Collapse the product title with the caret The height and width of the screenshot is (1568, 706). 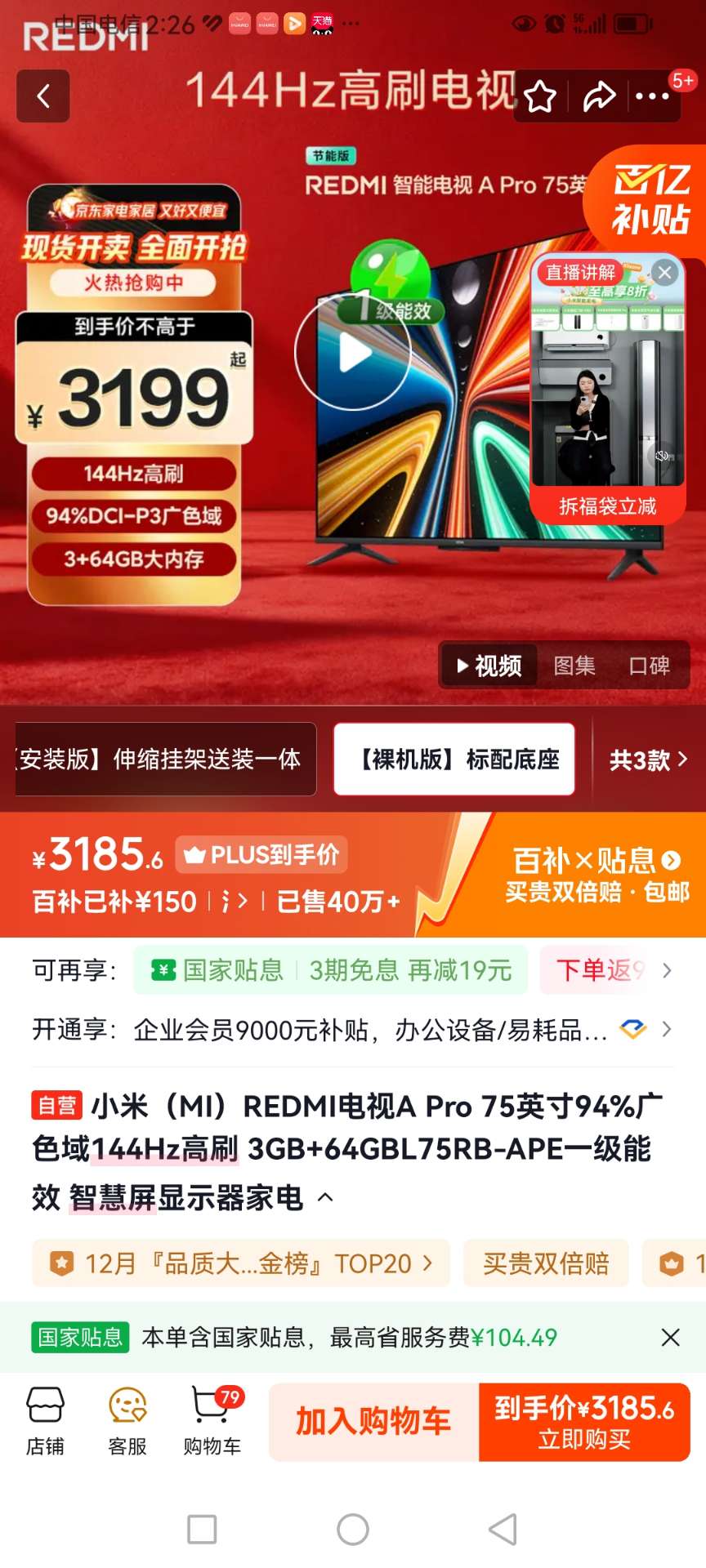pos(325,1197)
